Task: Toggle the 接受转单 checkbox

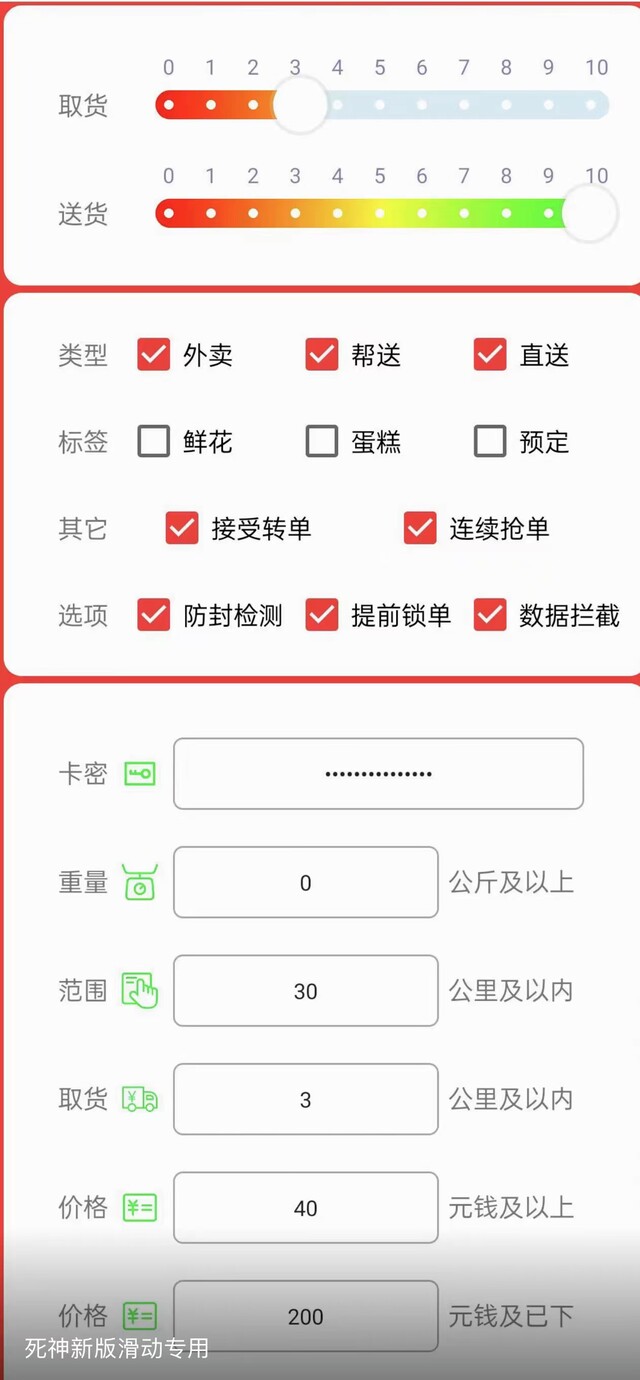Action: tap(182, 528)
